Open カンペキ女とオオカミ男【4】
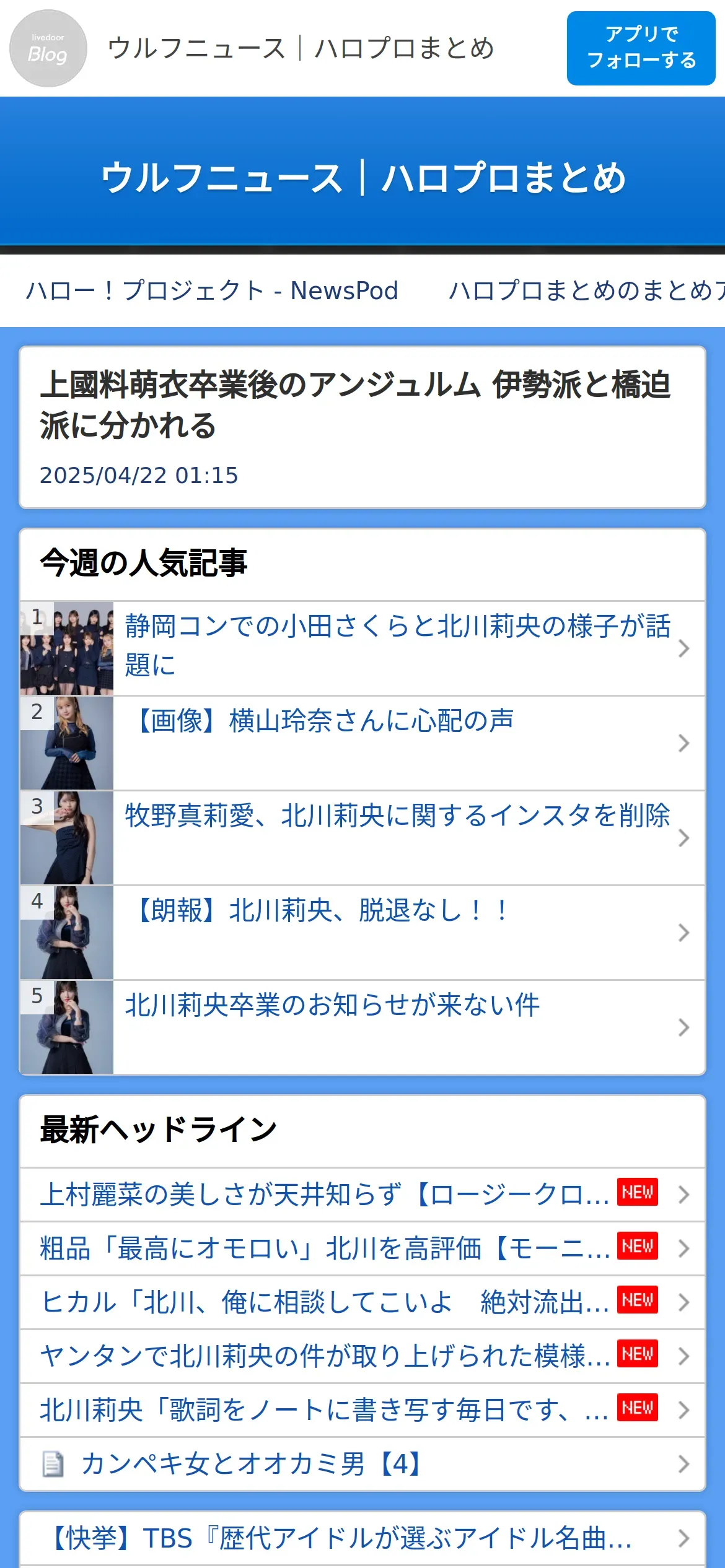 pyautogui.click(x=252, y=1464)
